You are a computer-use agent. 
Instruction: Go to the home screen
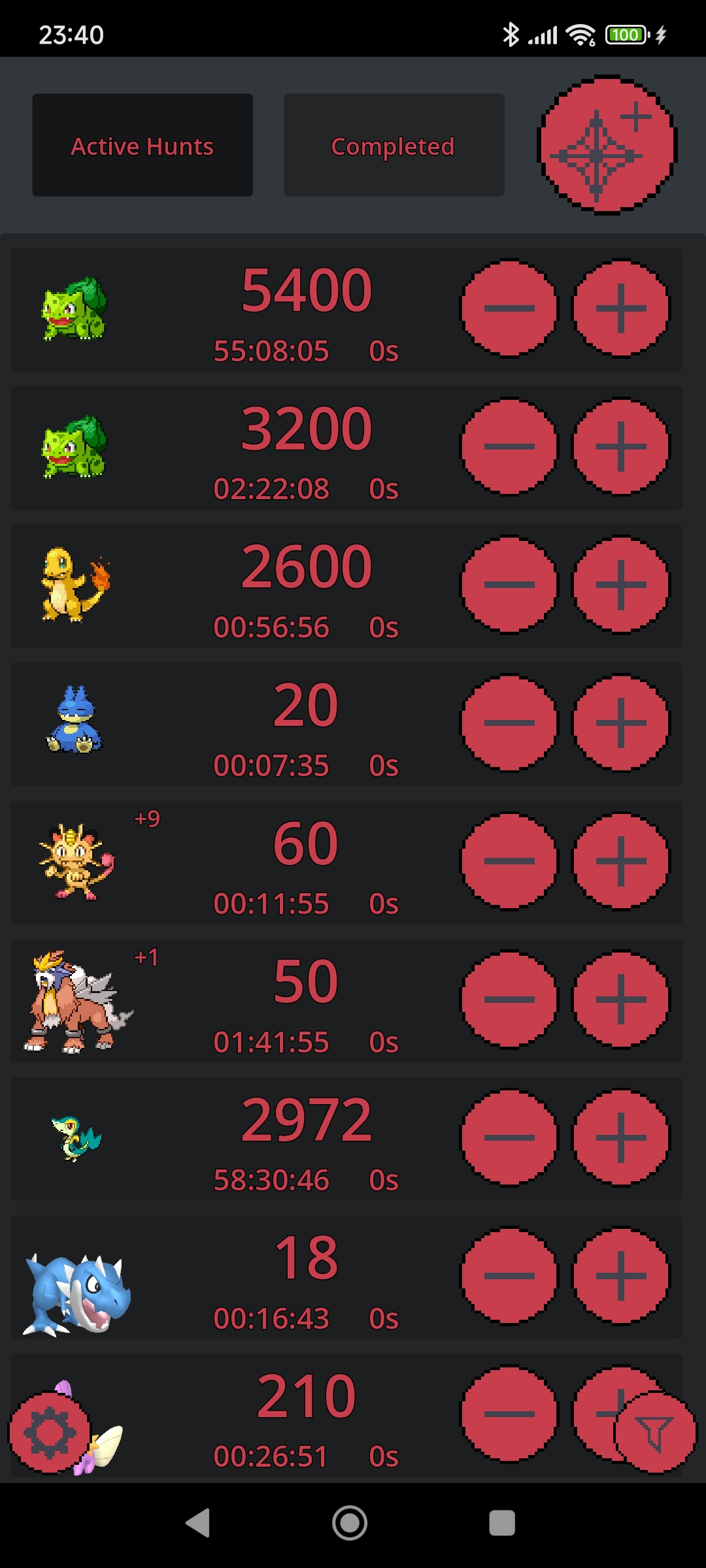[350, 1523]
